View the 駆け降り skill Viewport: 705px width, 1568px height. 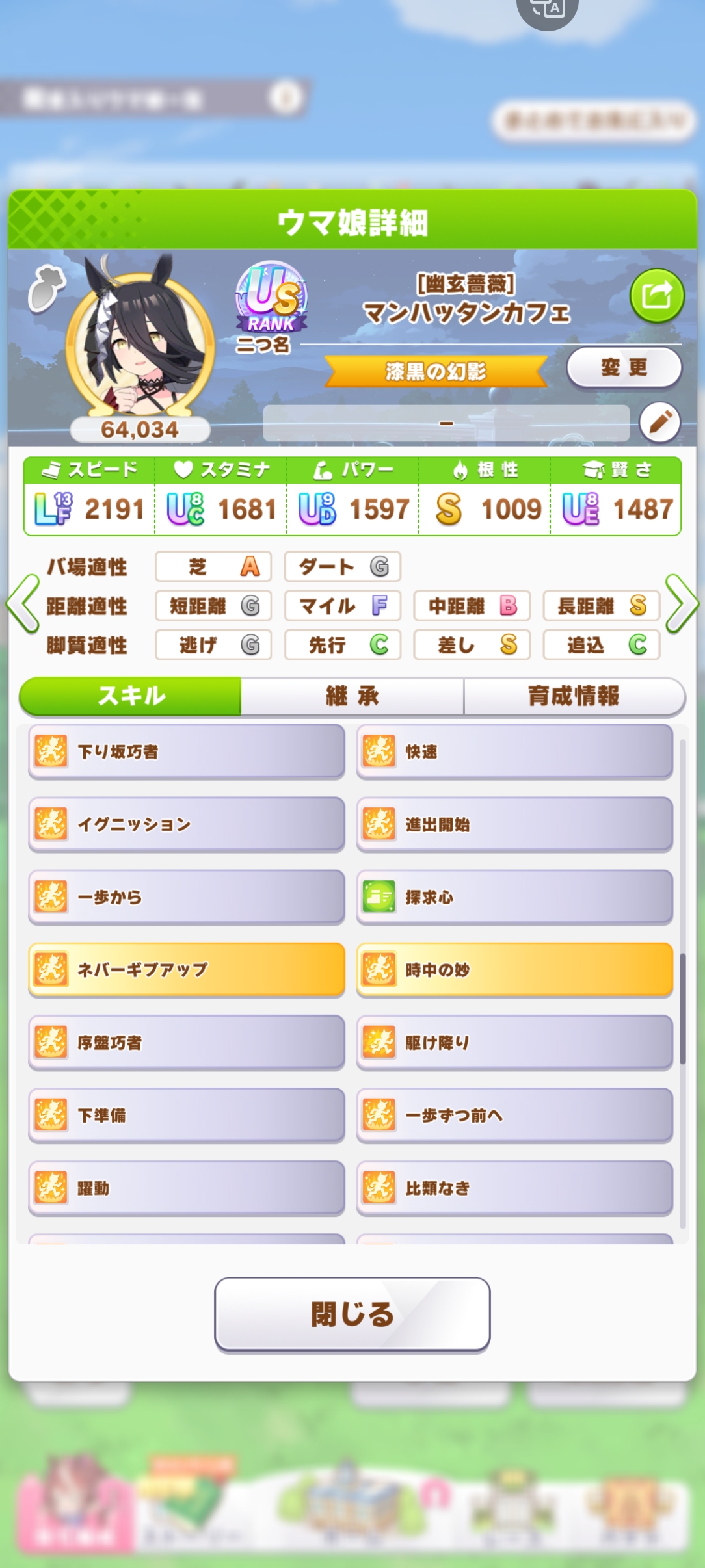[x=514, y=1043]
